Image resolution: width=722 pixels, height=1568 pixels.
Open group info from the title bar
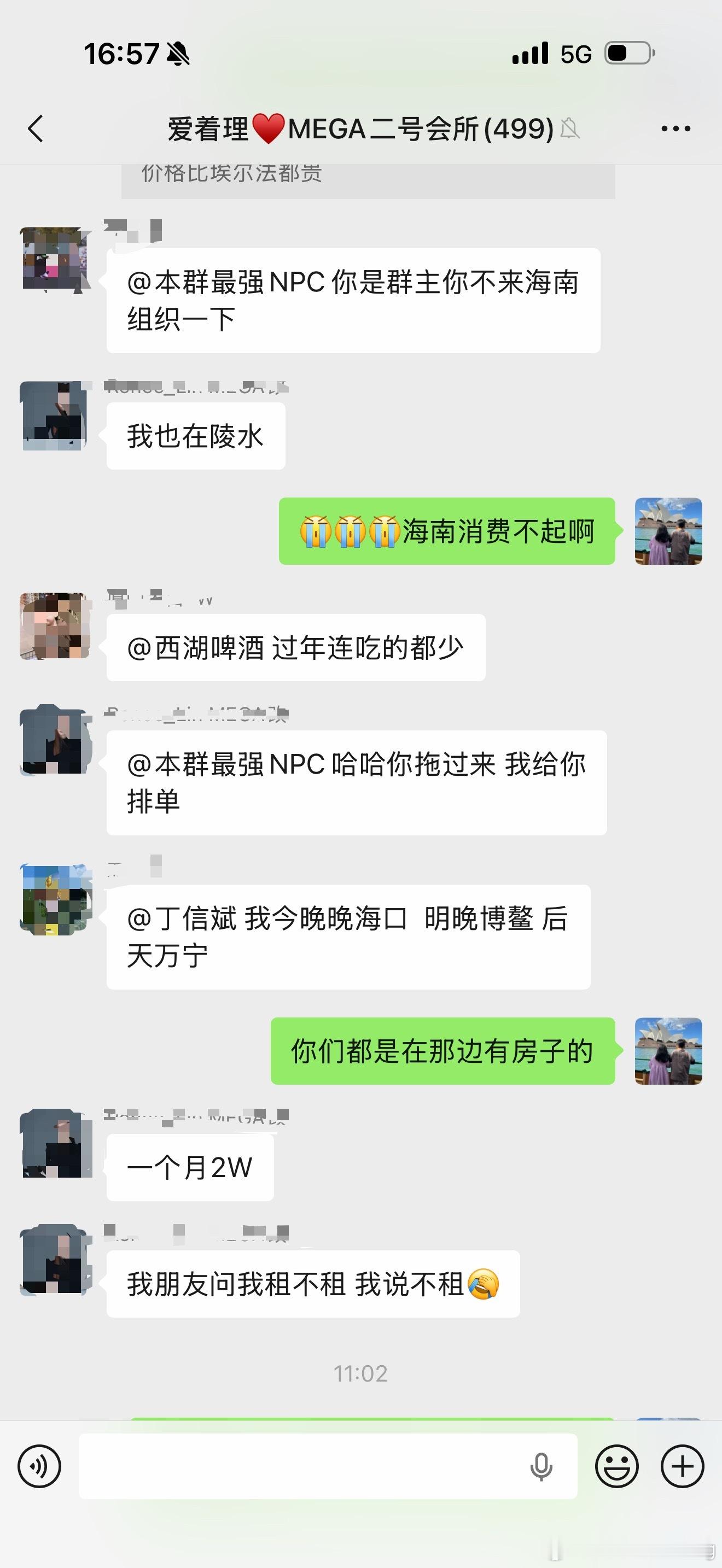pyautogui.click(x=359, y=129)
